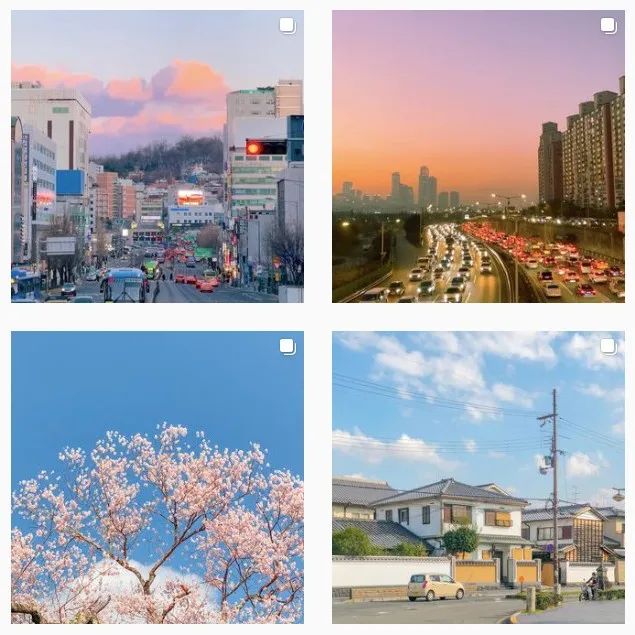This screenshot has width=635, height=635.
Task: View the cherry blossom post
Action: pyautogui.click(x=157, y=478)
